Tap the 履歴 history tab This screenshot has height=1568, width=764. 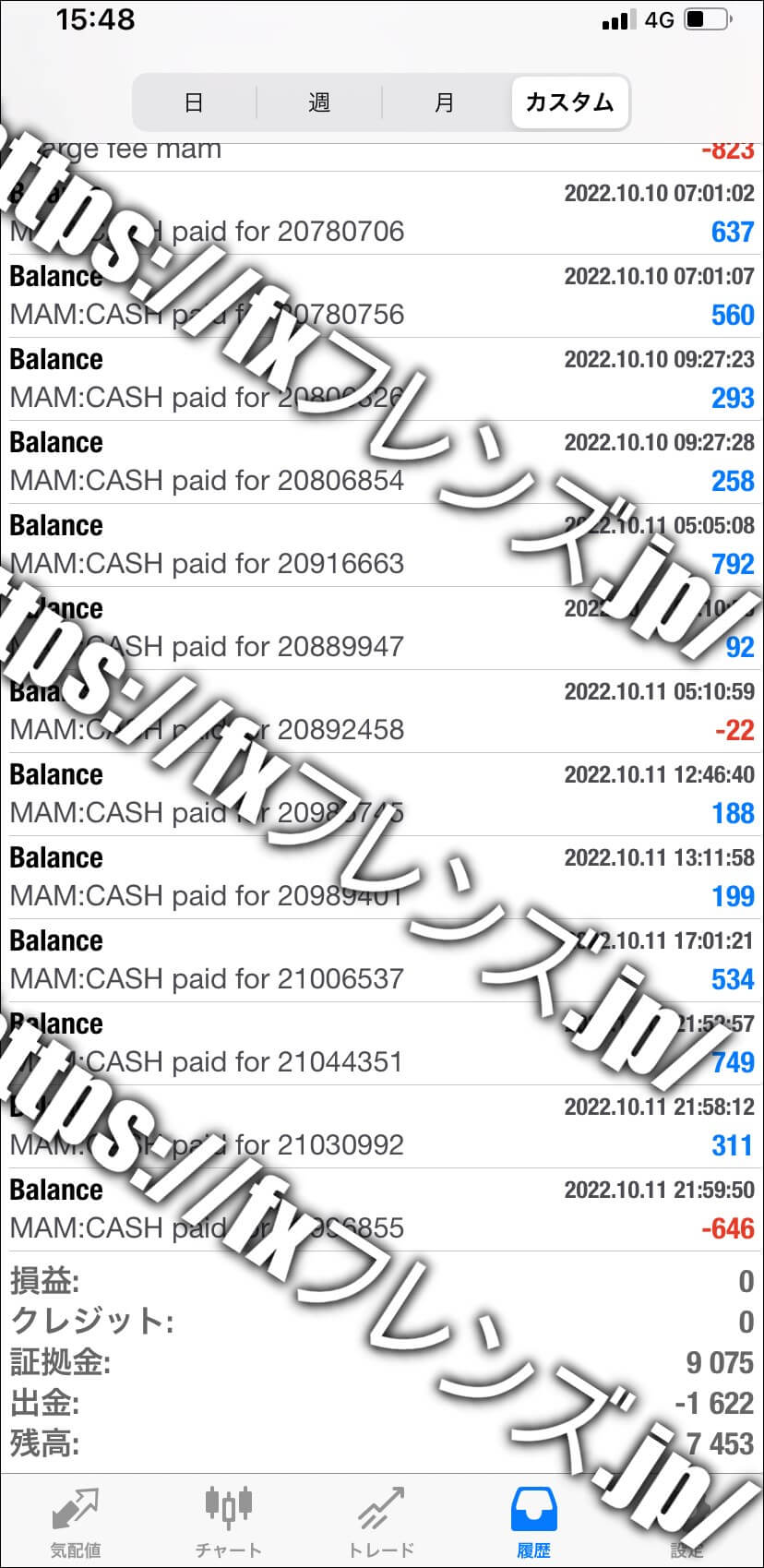(x=533, y=1522)
